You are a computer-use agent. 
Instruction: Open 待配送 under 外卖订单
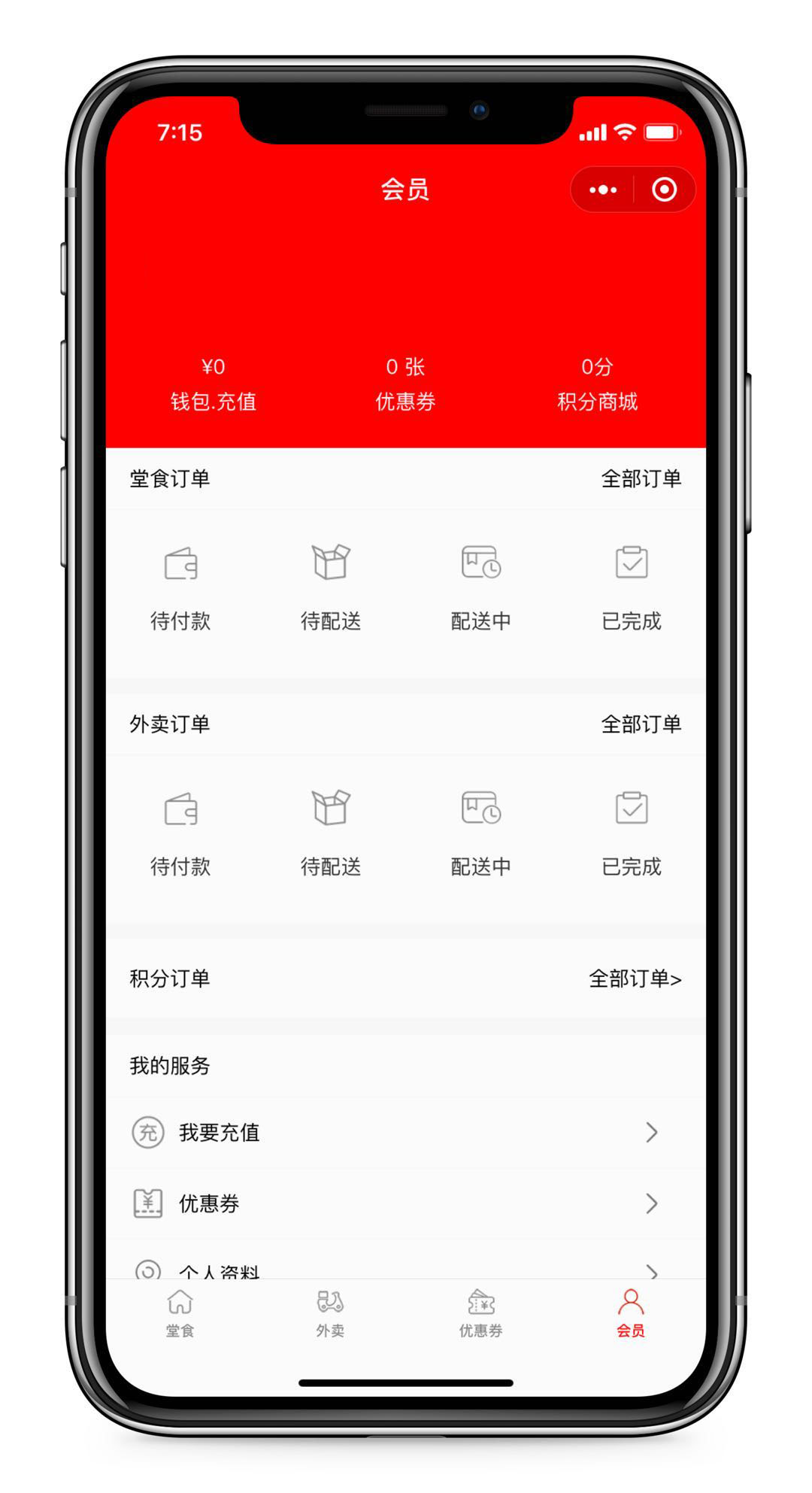pyautogui.click(x=331, y=833)
